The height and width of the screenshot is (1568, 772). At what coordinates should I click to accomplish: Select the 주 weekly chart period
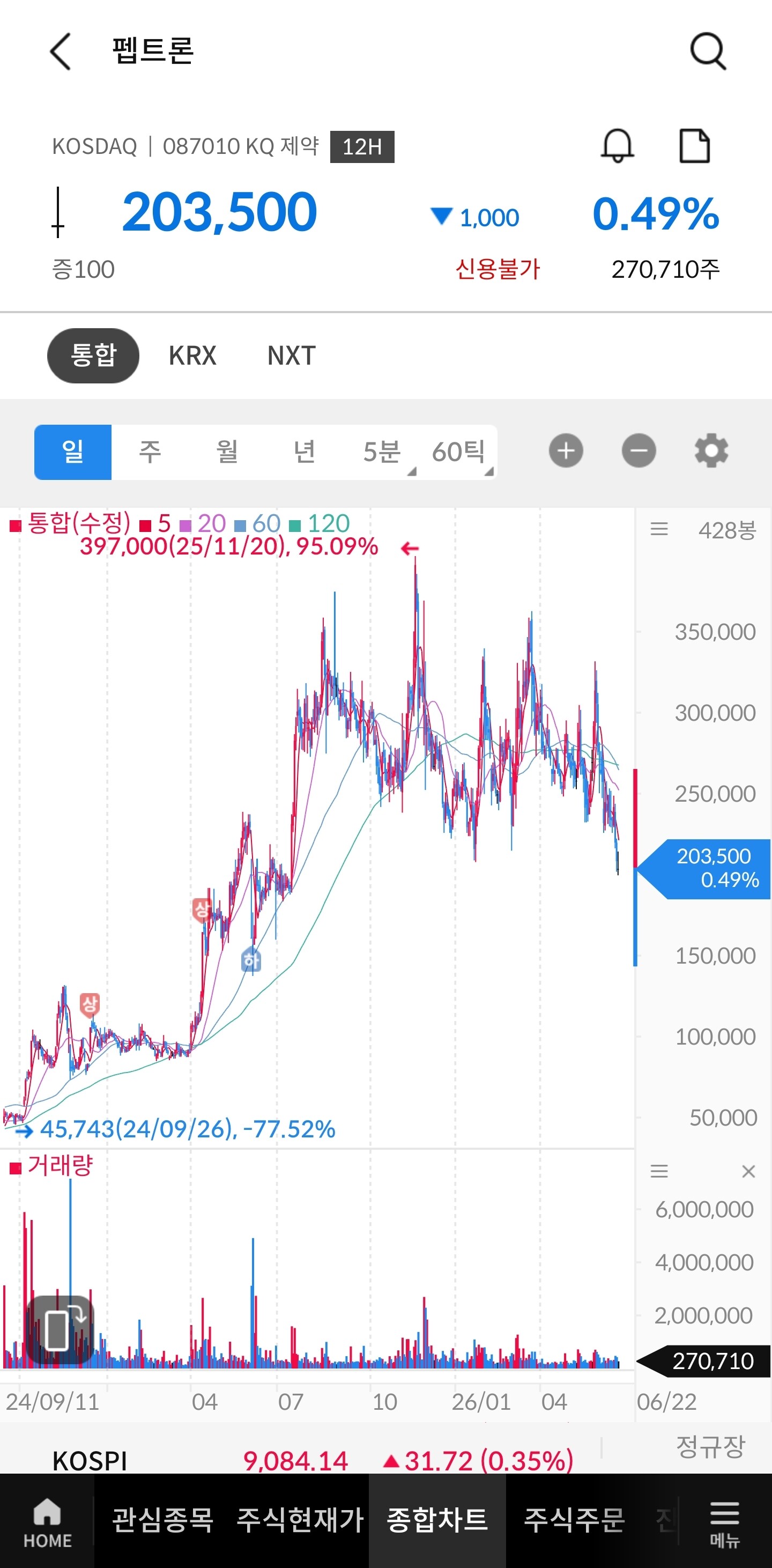click(x=150, y=452)
